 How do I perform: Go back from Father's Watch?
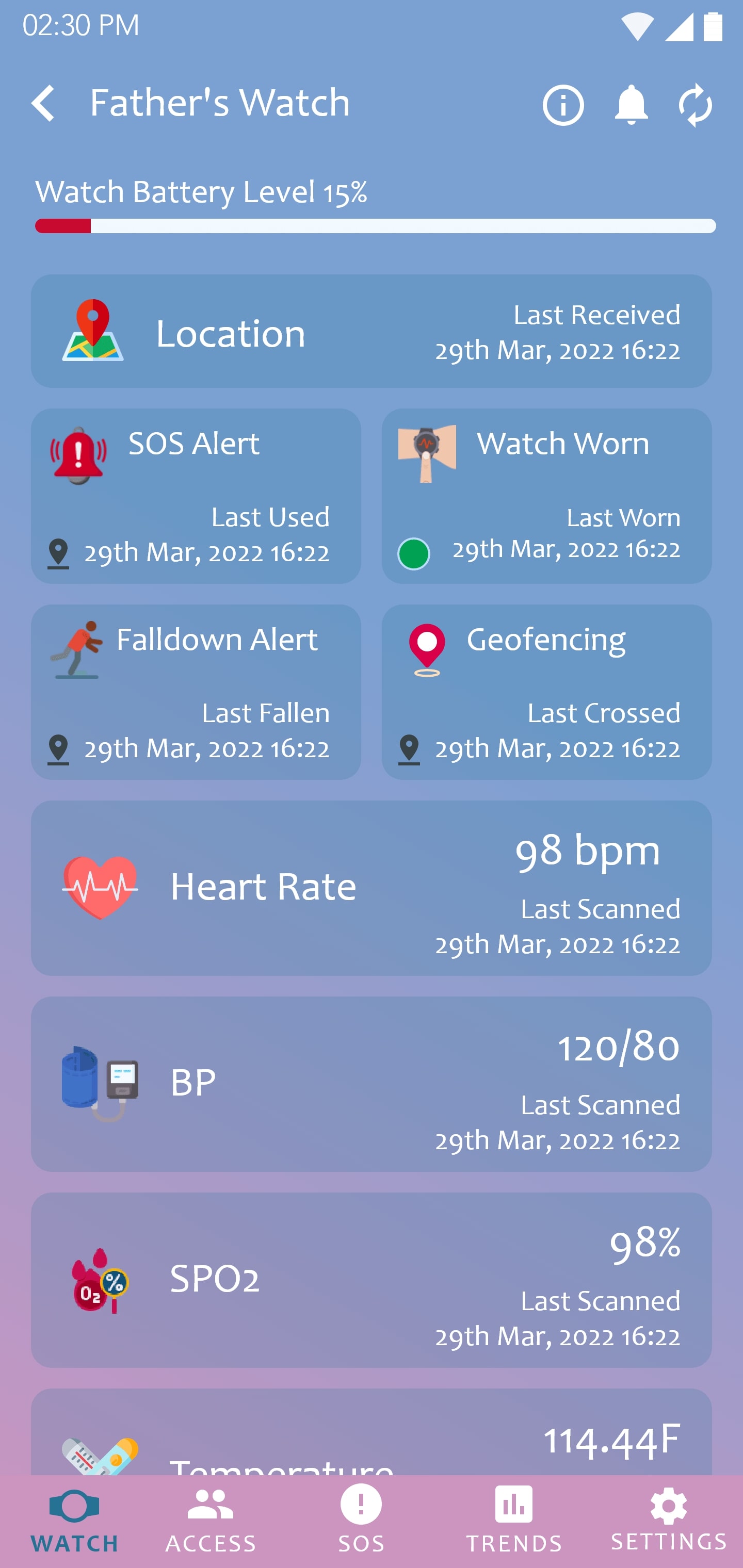tap(43, 104)
